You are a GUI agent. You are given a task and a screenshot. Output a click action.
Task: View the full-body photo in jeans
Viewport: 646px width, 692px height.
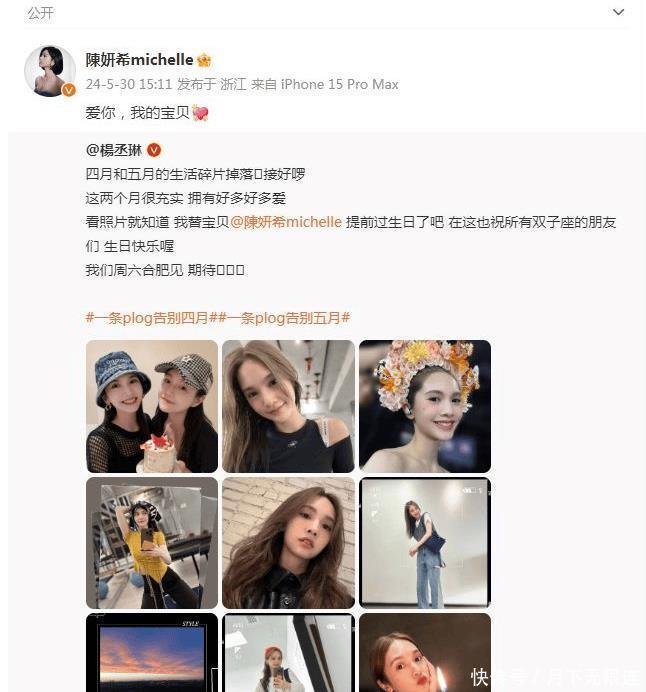click(x=424, y=543)
